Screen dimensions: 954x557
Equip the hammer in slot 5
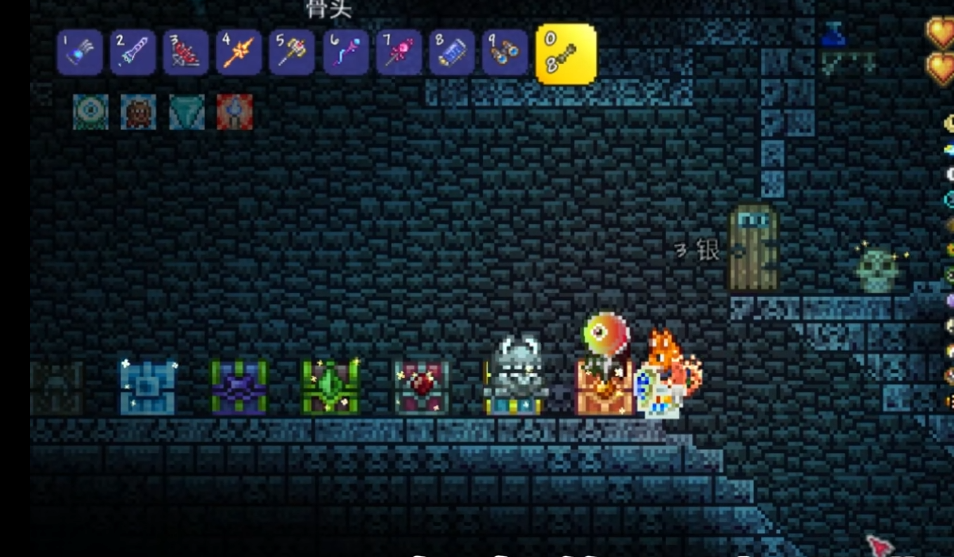291,52
